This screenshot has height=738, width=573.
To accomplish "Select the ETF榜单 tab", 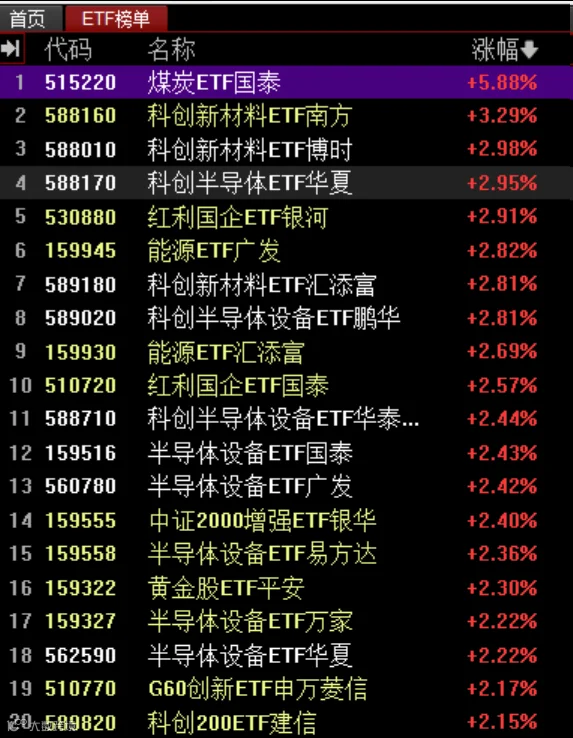I will click(116, 19).
